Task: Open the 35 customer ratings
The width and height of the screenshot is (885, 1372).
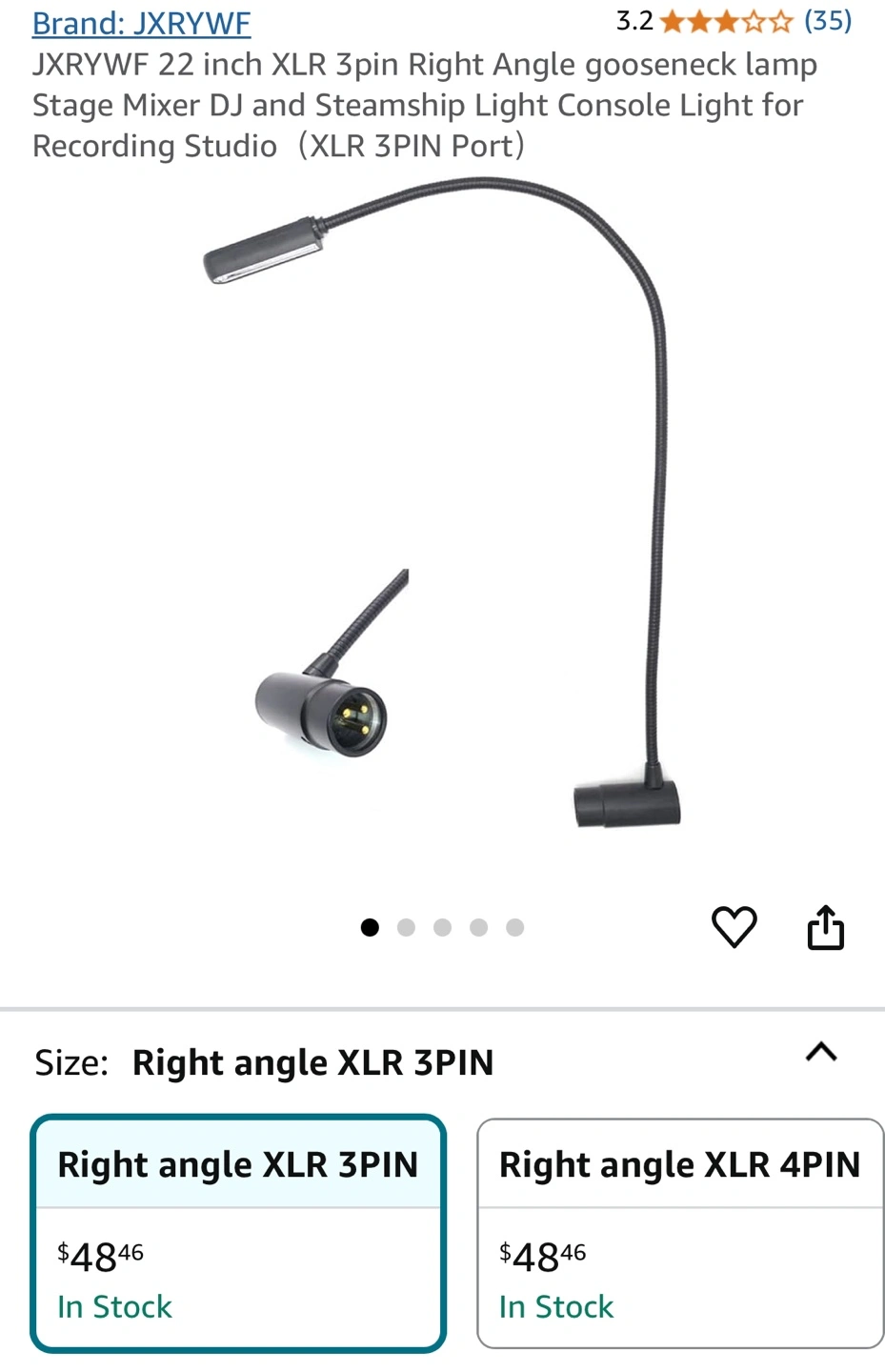Action: 827,20
